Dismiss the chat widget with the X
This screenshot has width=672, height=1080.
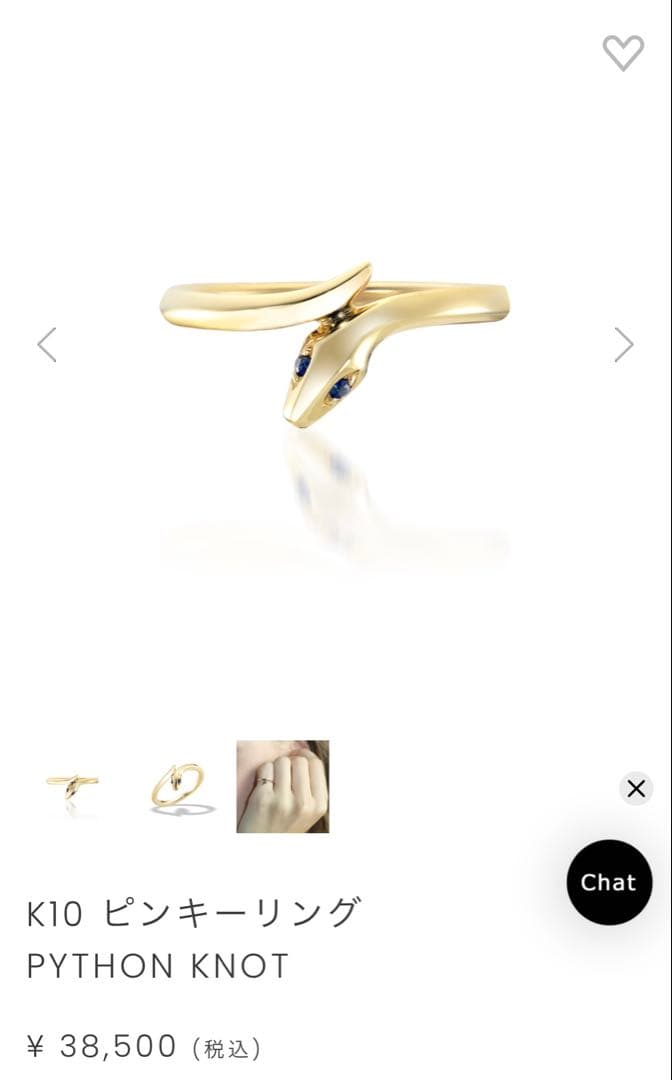[x=636, y=789]
